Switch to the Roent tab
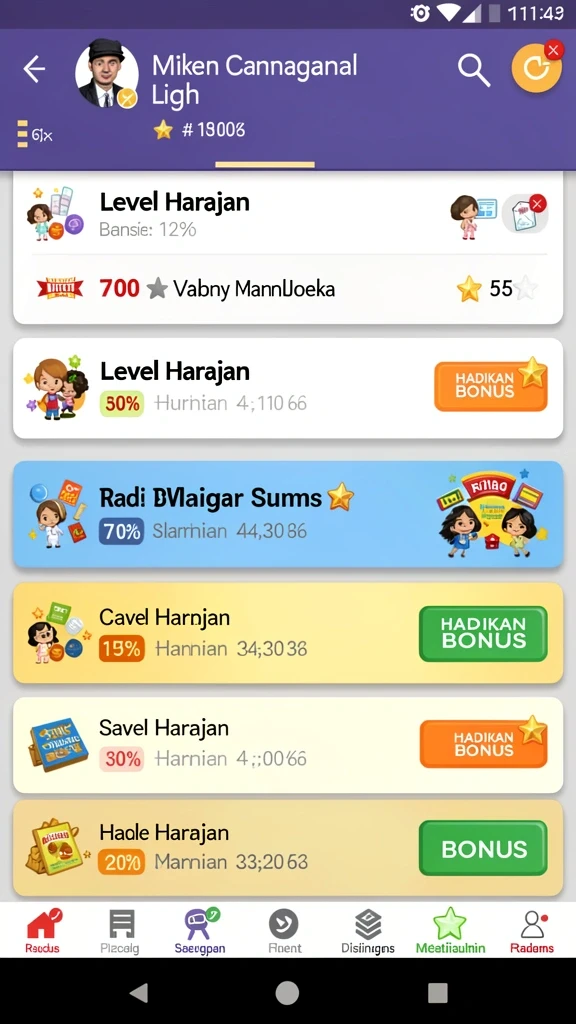576x1024 pixels. click(x=284, y=931)
